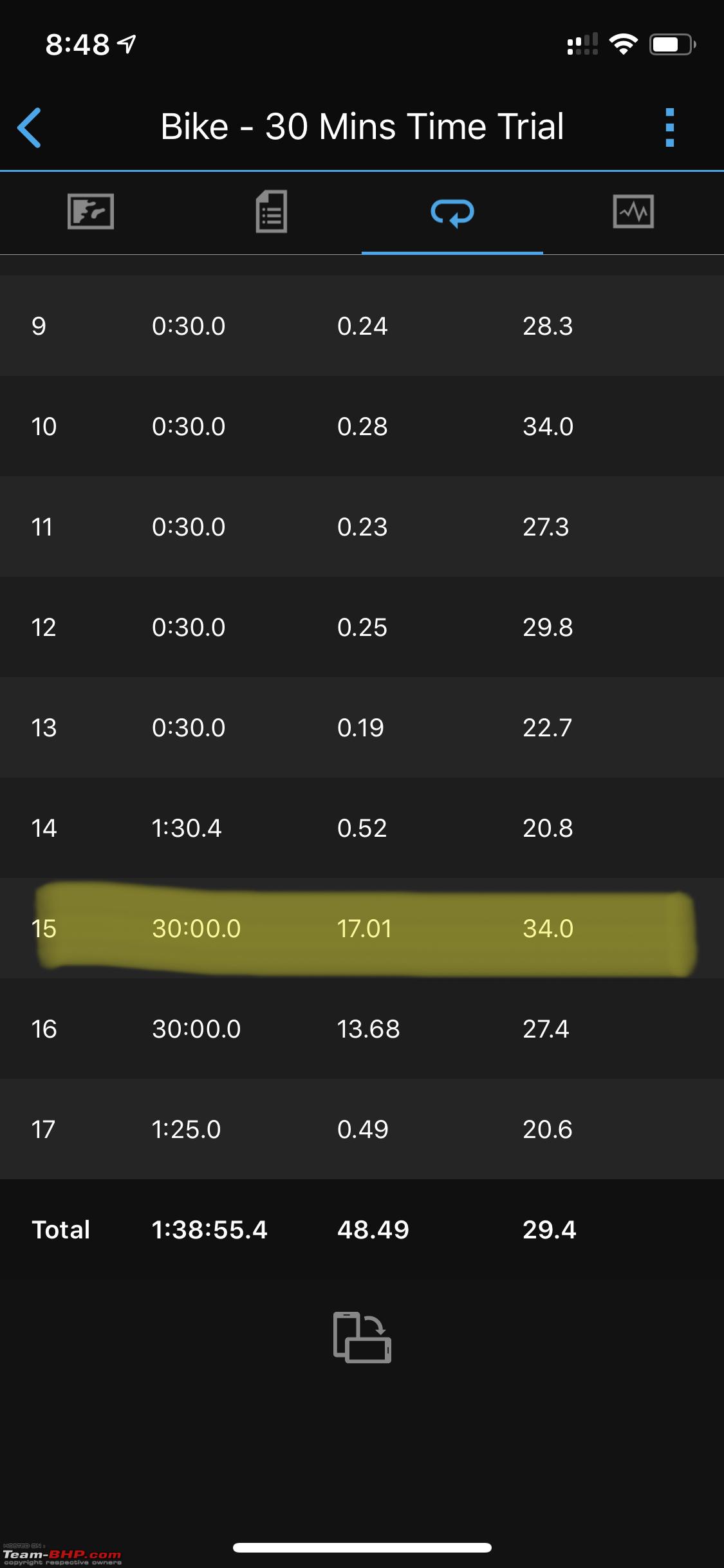Open the three-dot overflow menu
The image size is (724, 1568).
(669, 127)
